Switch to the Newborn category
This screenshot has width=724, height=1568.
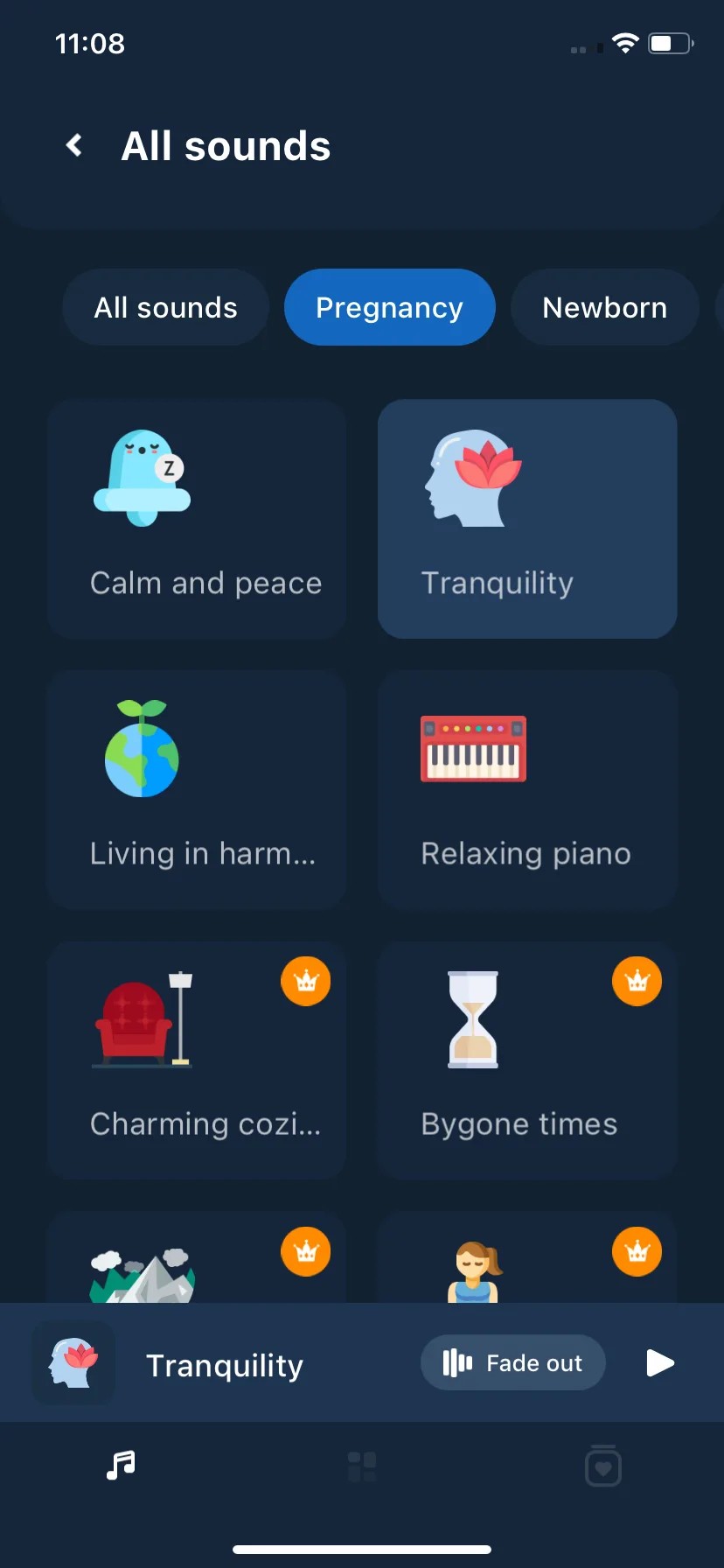604,307
